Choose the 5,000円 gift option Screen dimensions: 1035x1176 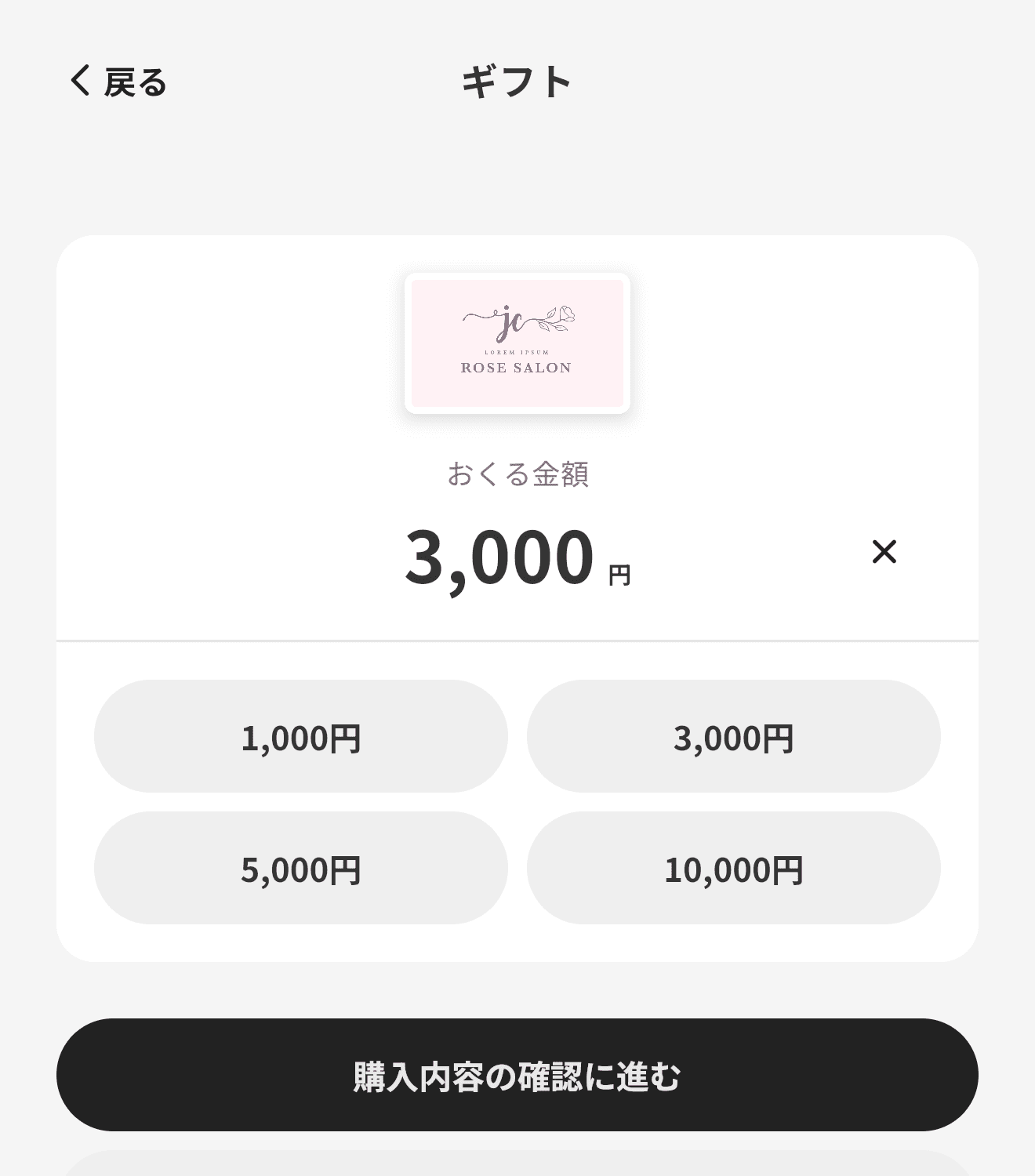click(302, 868)
